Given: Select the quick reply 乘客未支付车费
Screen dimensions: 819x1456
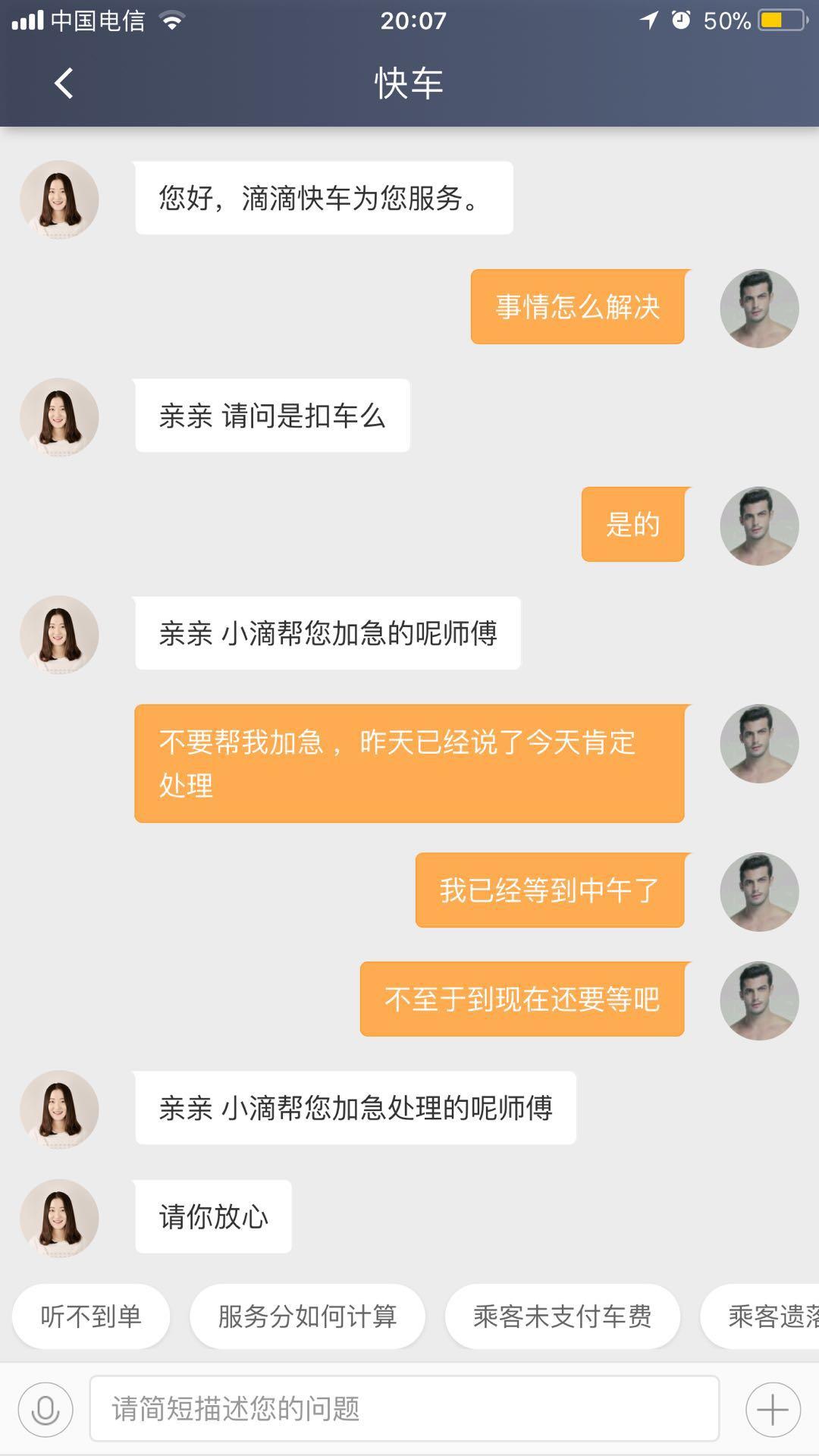Looking at the screenshot, I should pos(563,1317).
